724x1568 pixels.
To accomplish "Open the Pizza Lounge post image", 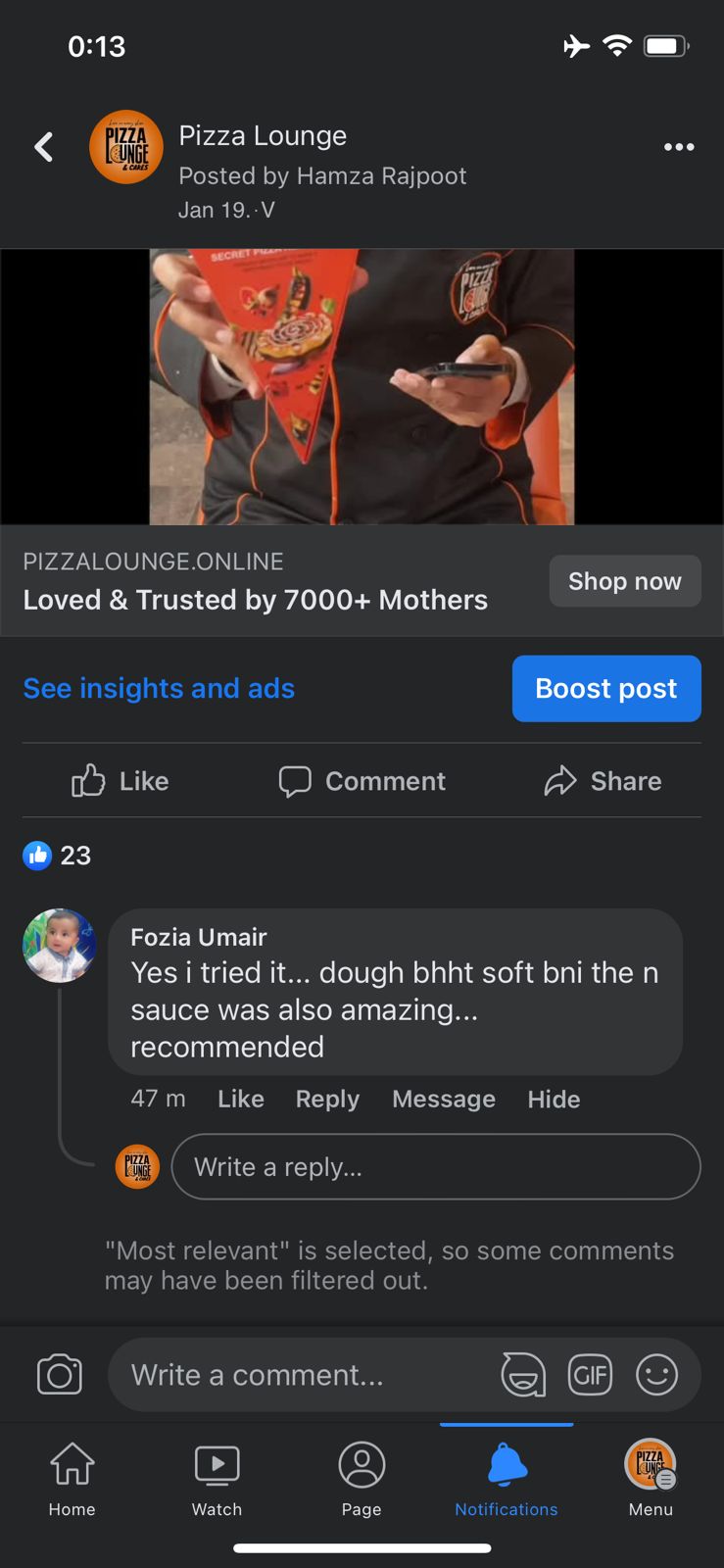I will (362, 386).
